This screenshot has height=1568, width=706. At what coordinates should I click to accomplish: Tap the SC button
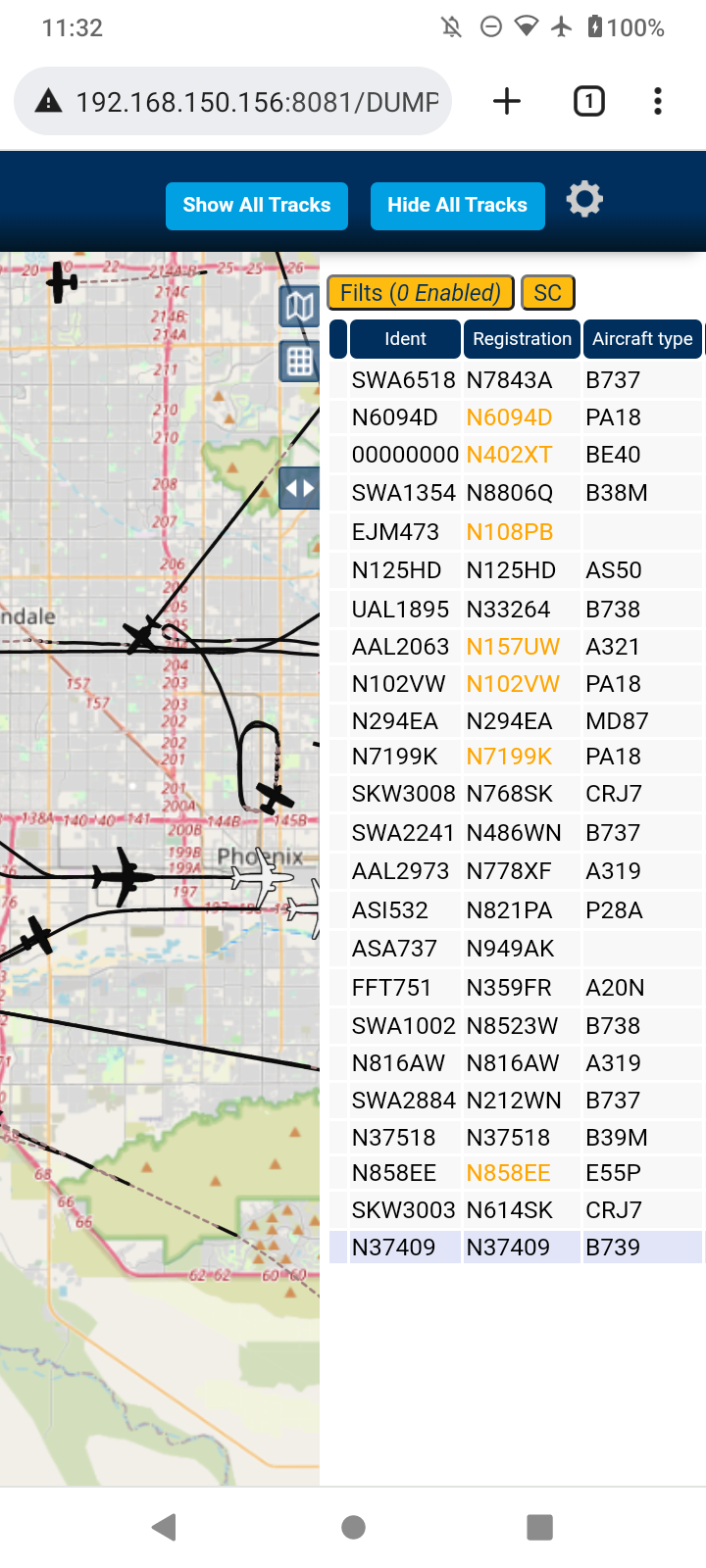coord(547,293)
